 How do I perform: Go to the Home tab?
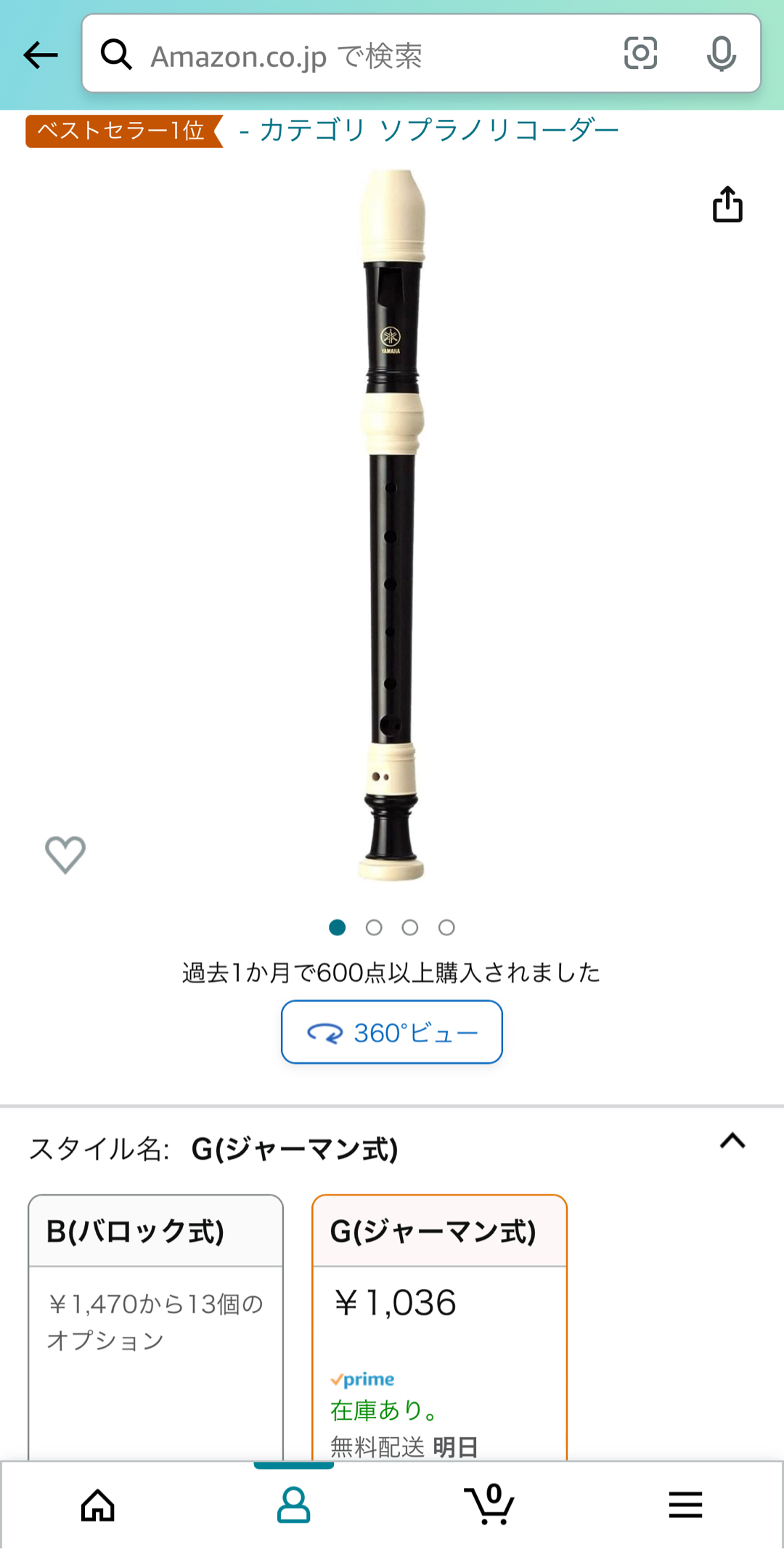point(98,1505)
